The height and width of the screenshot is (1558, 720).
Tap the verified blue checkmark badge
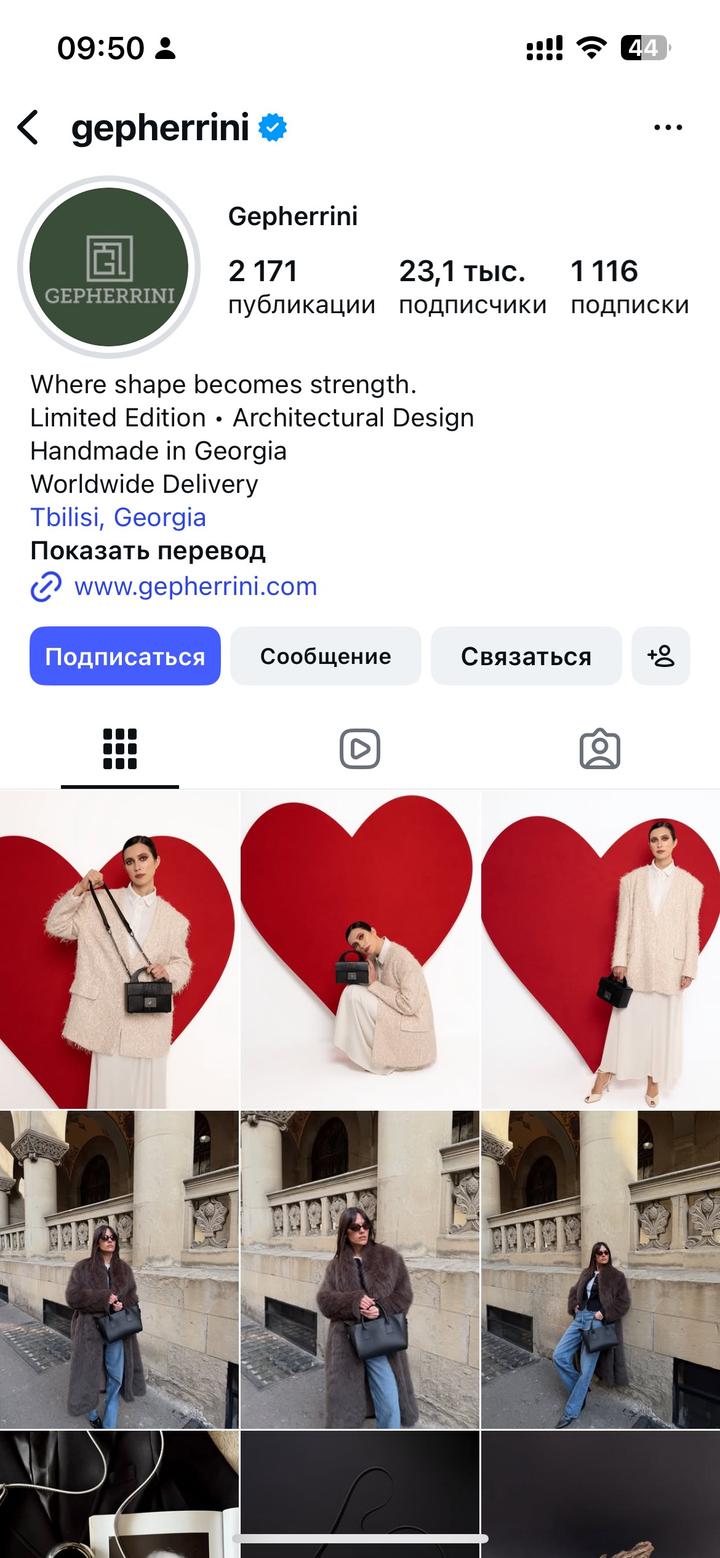270,127
